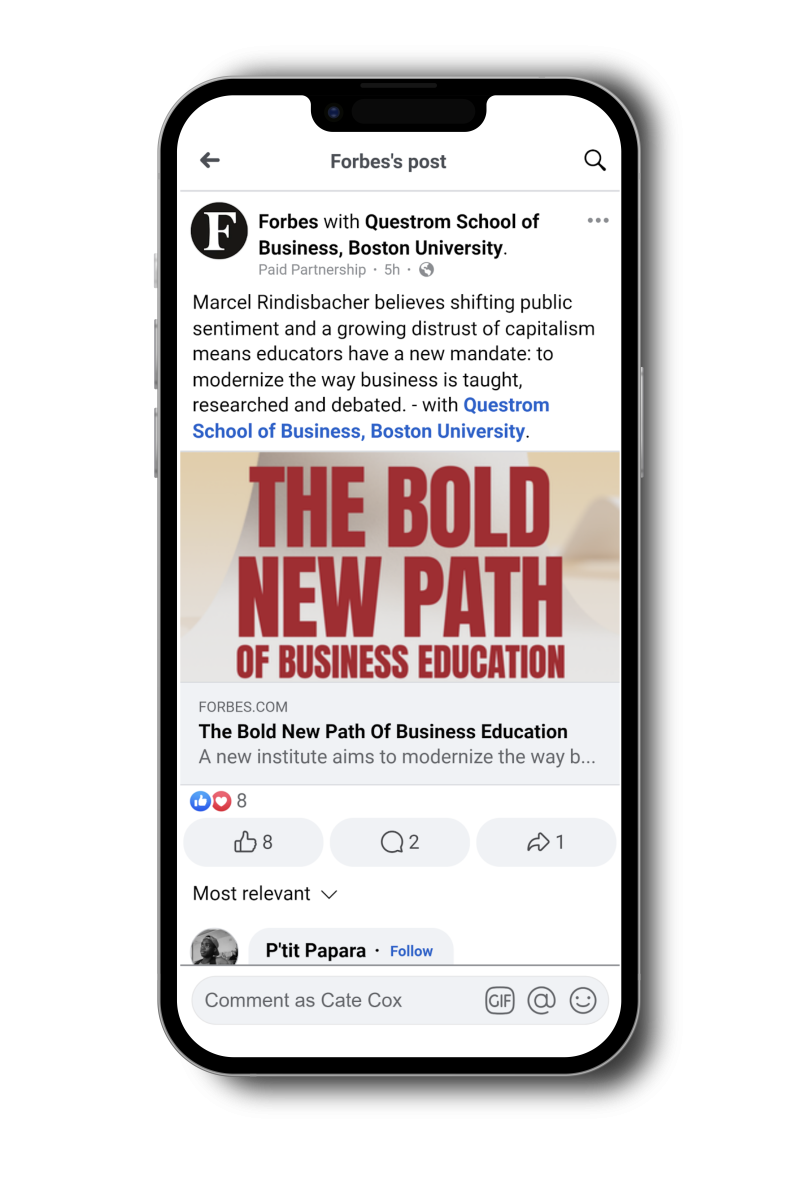Image resolution: width=800 pixels, height=1200 pixels.
Task: Open blue Questrom School of Business link
Action: (370, 418)
